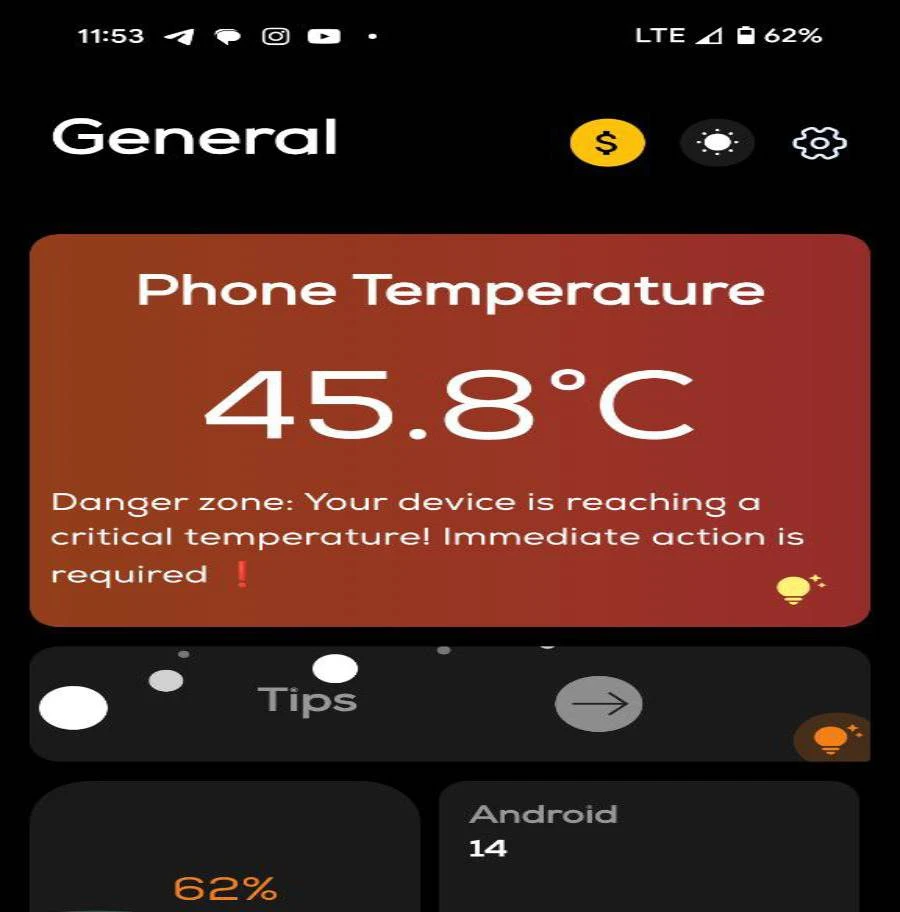Tap the orange lightbulb on the Tips card
Viewport: 900px width, 912px height.
(830, 739)
